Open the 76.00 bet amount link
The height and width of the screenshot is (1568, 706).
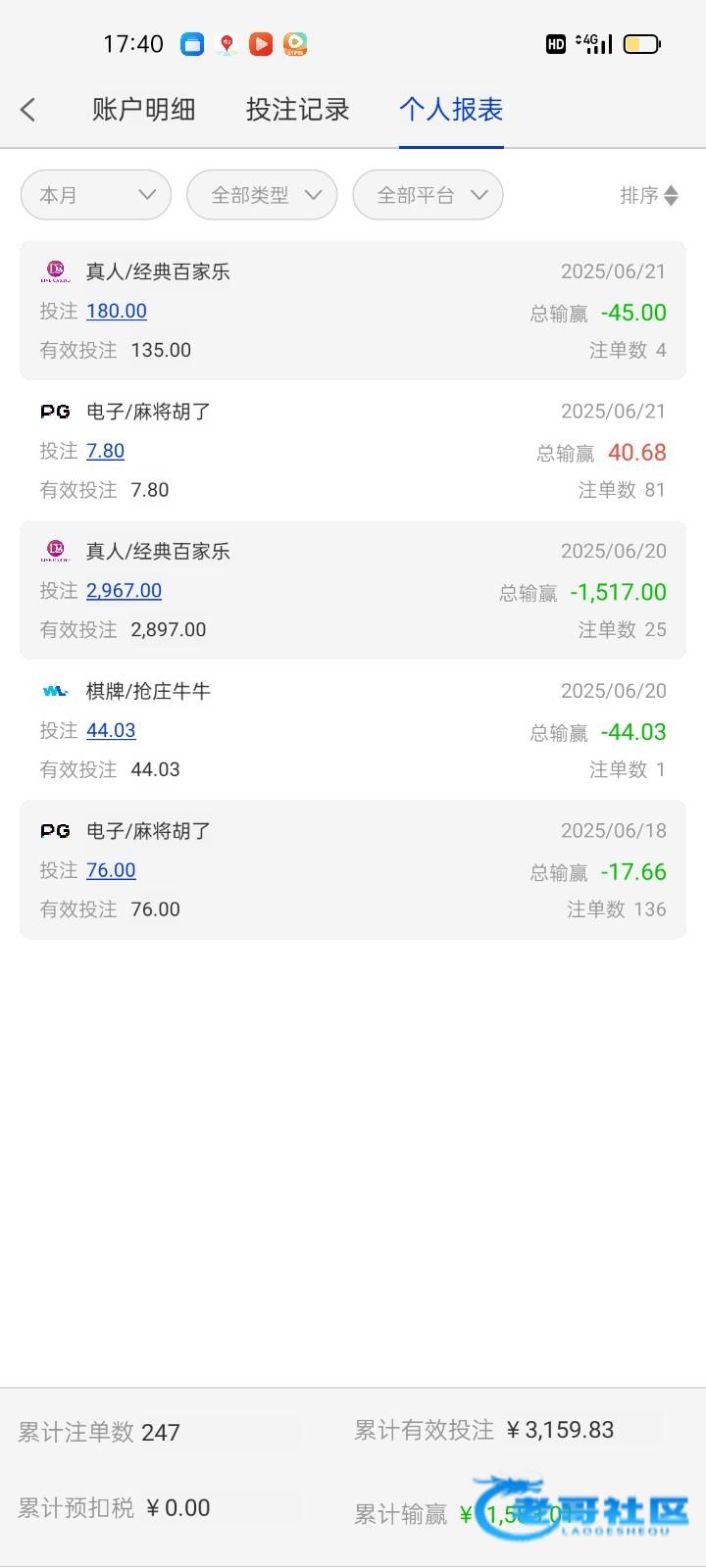[x=111, y=870]
